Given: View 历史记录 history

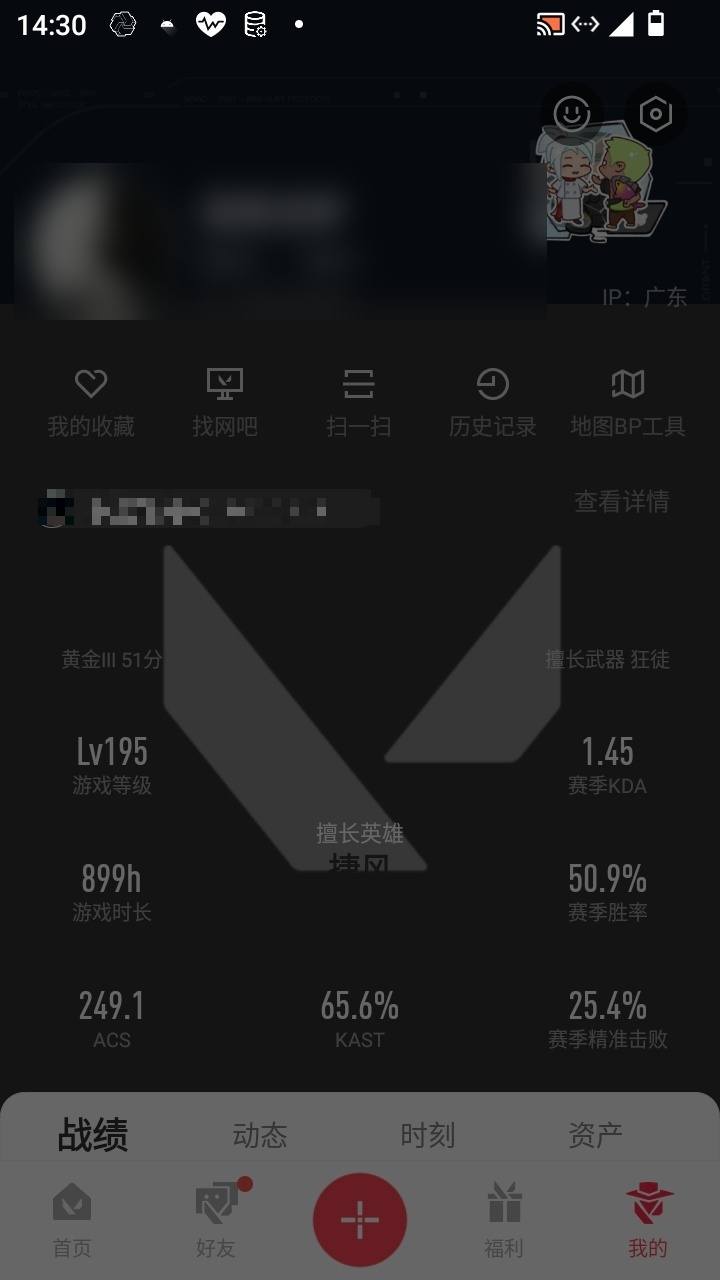Looking at the screenshot, I should point(493,398).
